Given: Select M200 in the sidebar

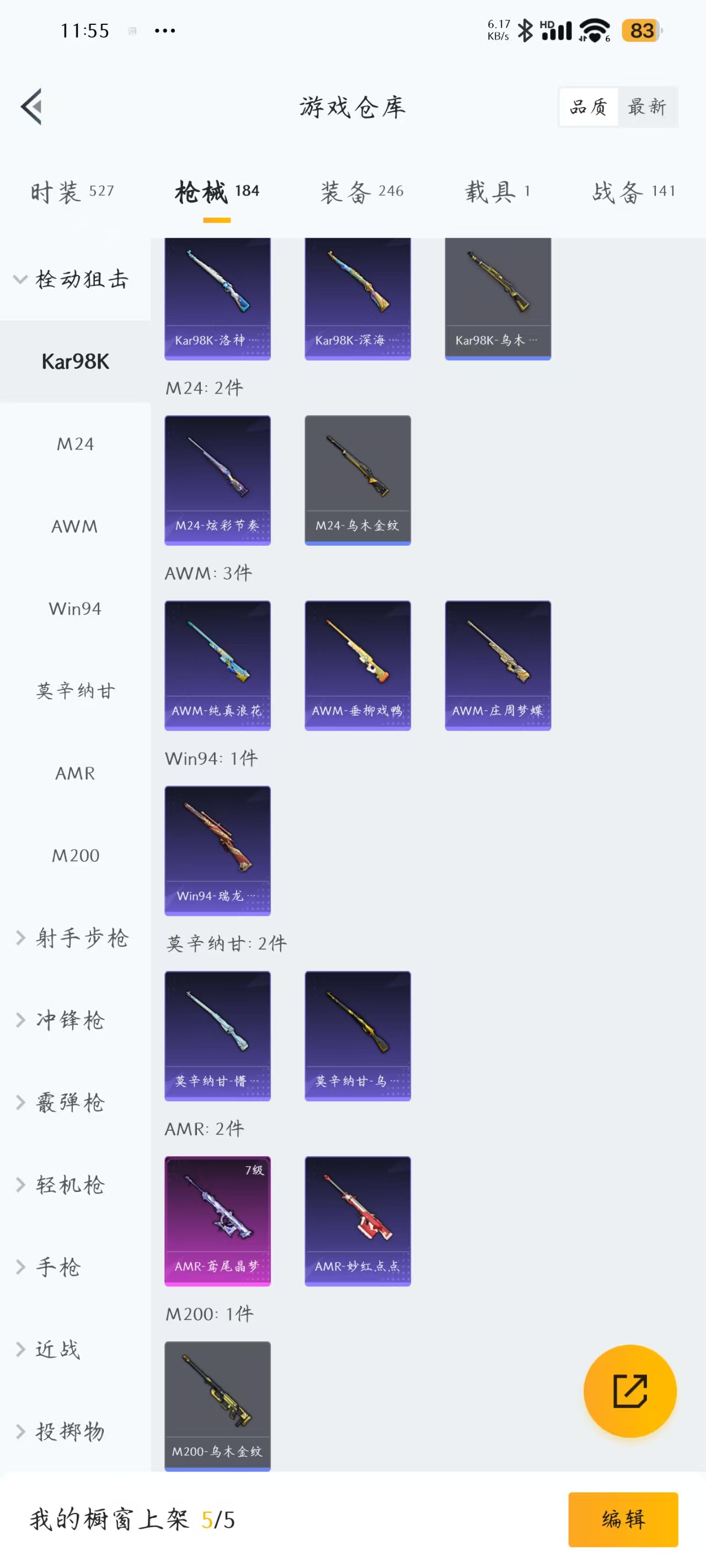Looking at the screenshot, I should (75, 856).
